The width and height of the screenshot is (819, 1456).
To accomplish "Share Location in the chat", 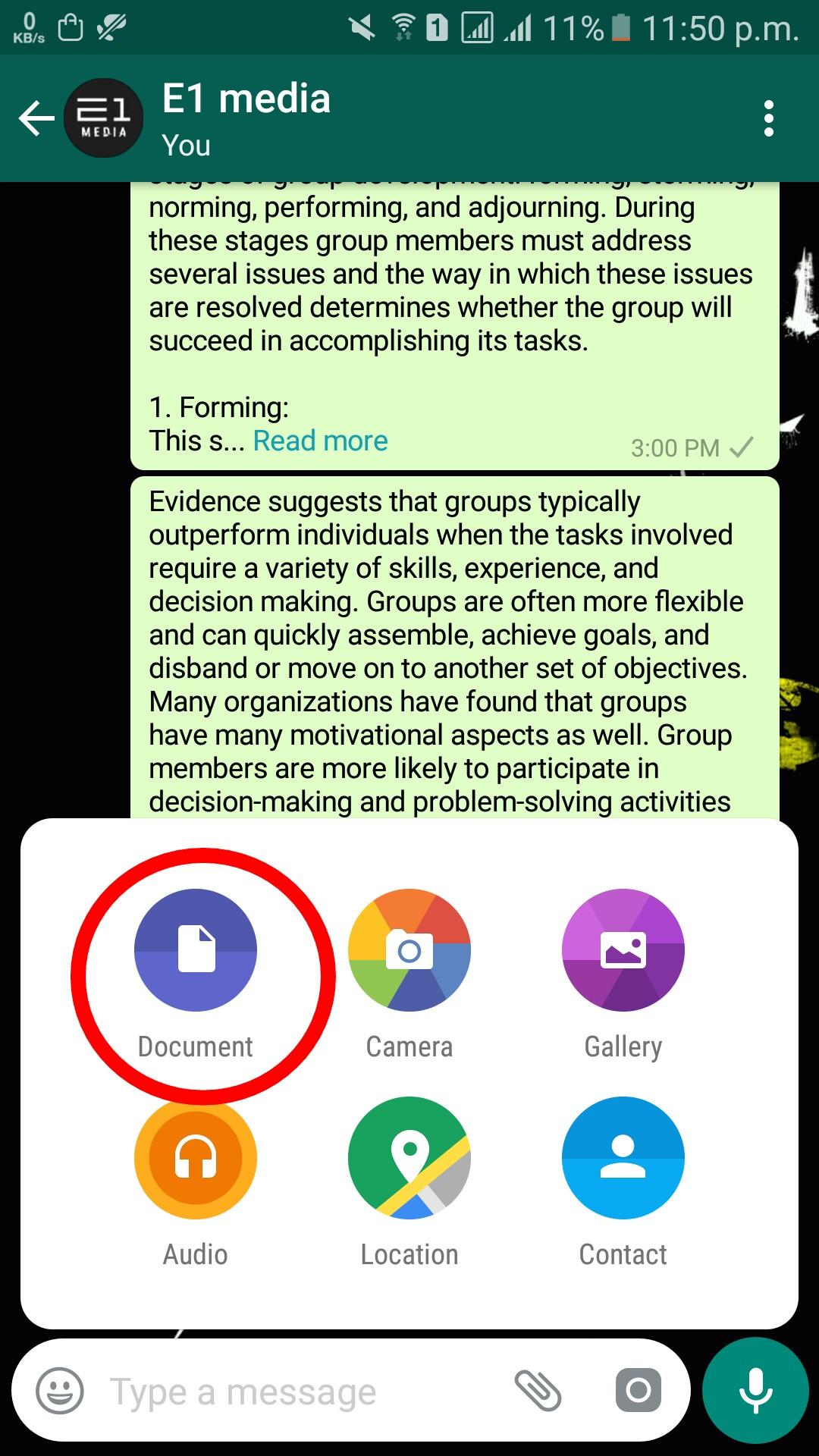I will pyautogui.click(x=409, y=1158).
